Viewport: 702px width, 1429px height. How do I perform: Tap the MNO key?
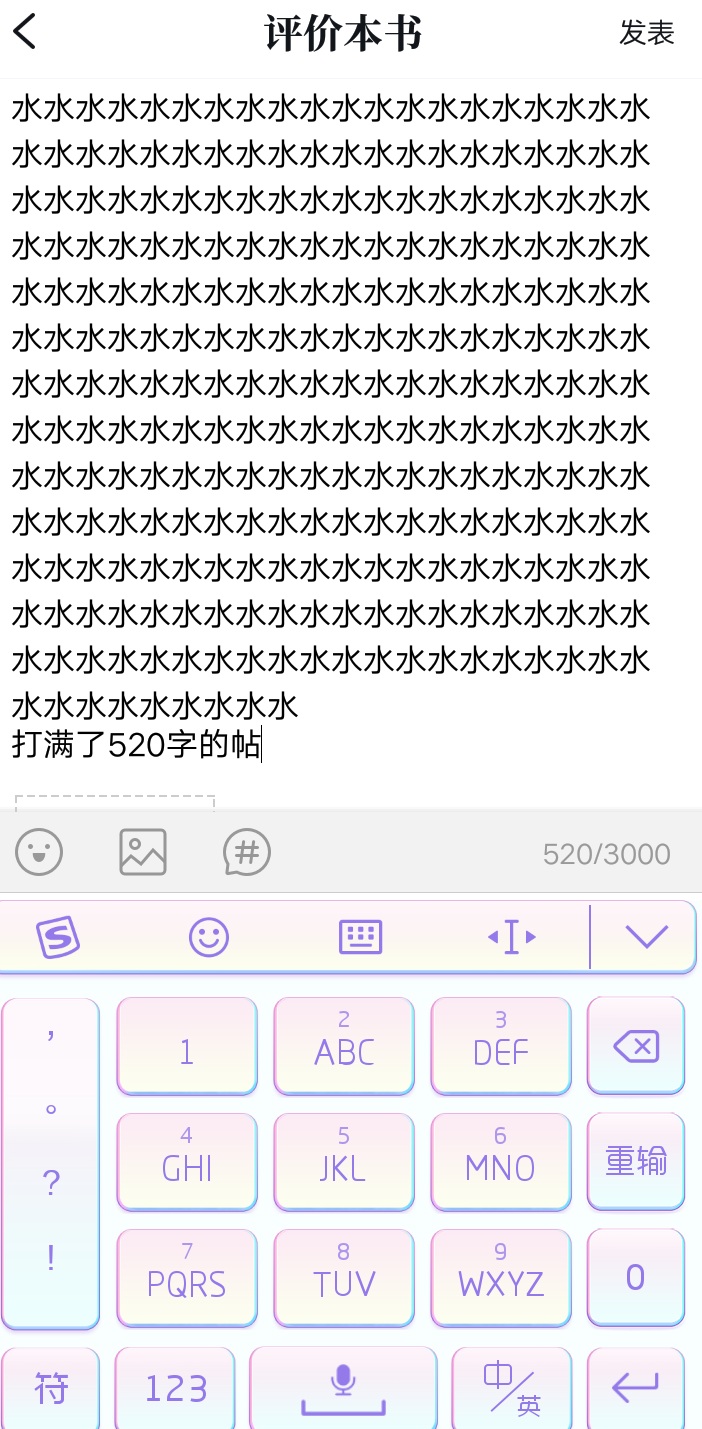[501, 1162]
